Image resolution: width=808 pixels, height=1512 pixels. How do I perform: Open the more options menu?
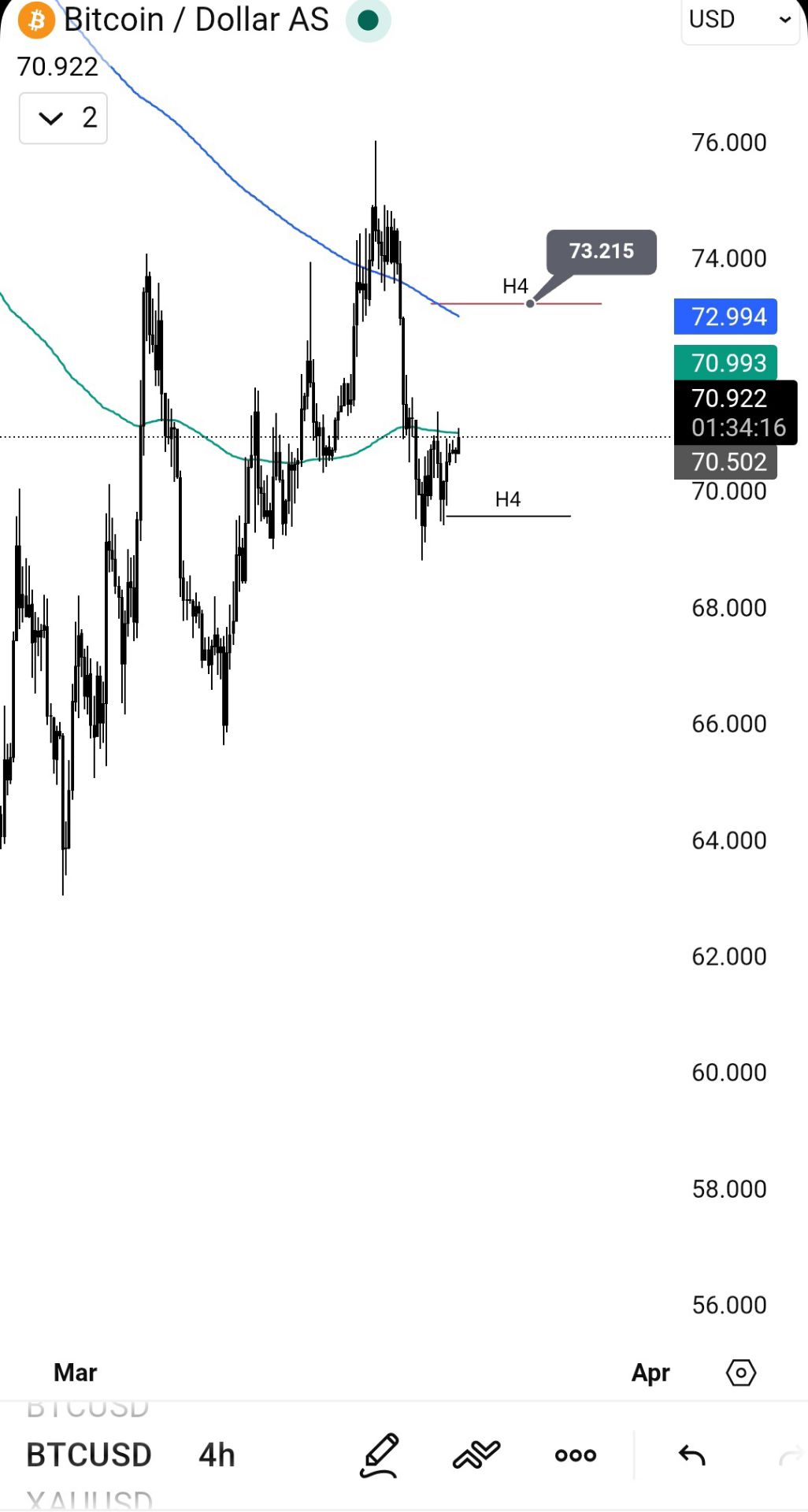click(575, 1455)
